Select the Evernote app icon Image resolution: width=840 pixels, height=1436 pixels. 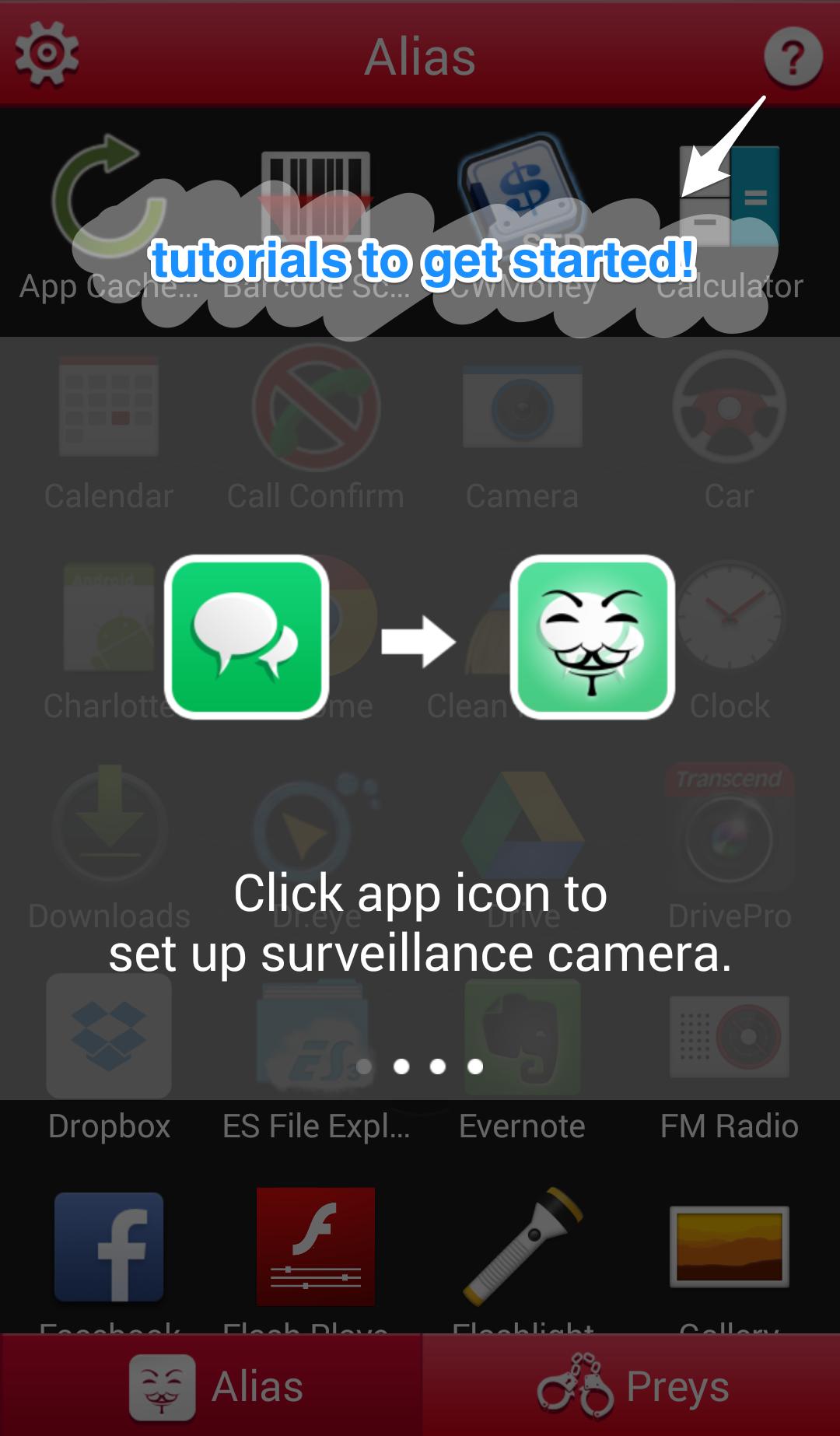[x=522, y=1036]
